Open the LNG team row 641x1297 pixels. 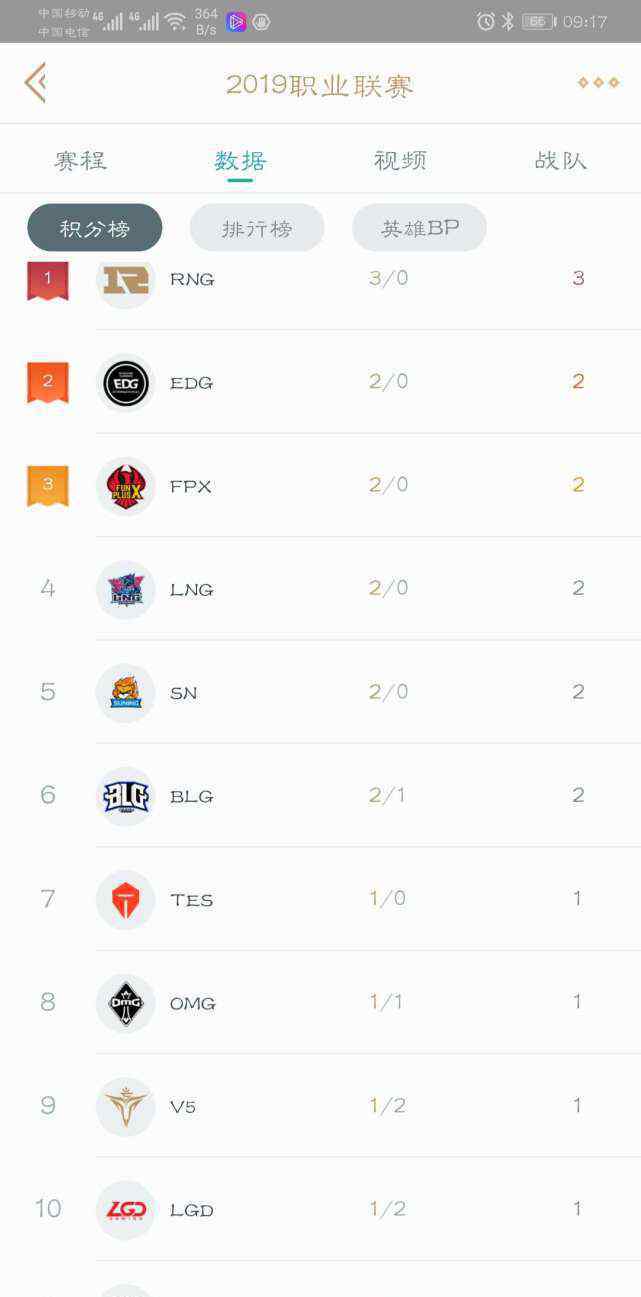pyautogui.click(x=320, y=589)
